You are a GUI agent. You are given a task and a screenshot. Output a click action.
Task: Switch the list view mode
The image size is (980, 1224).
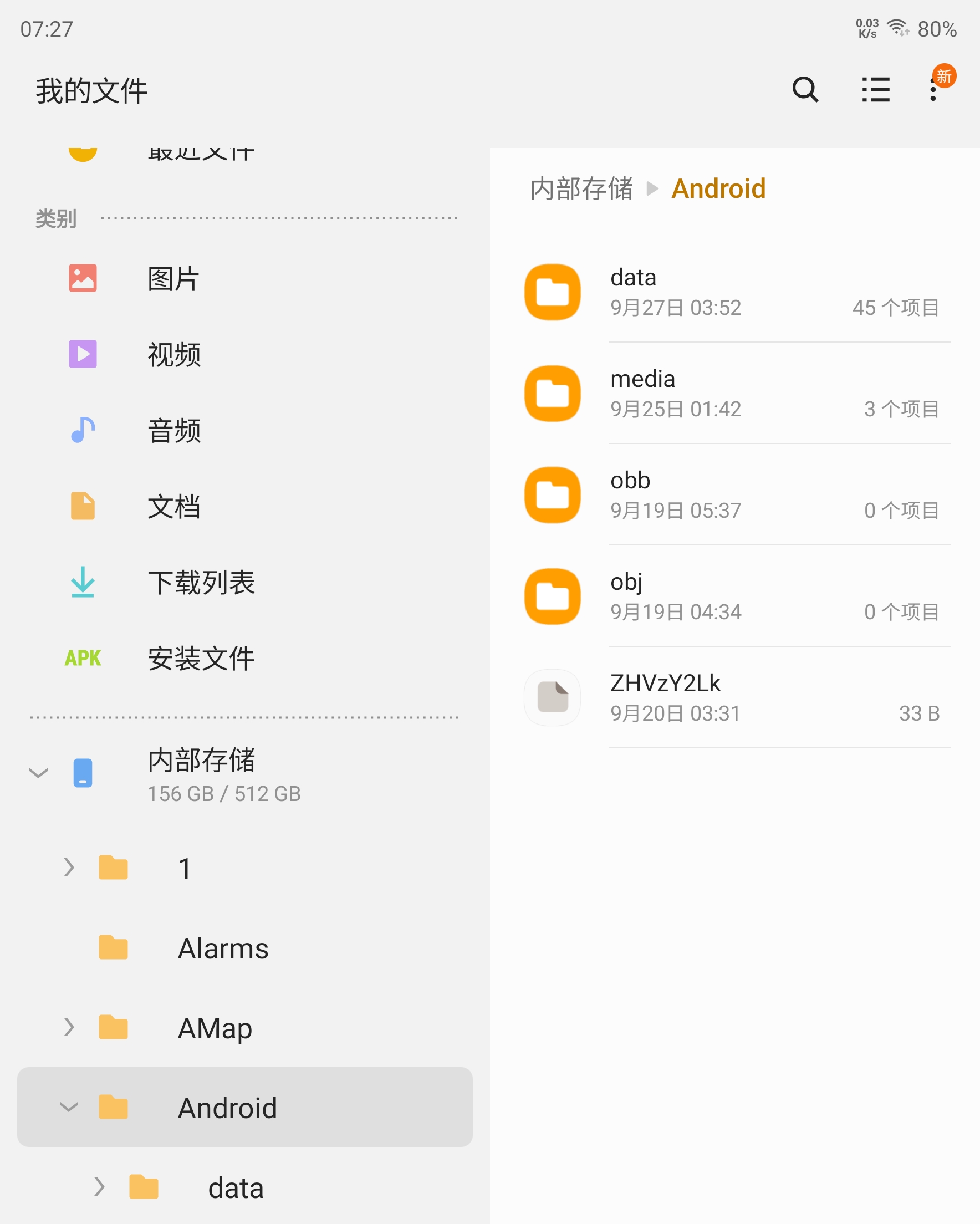click(x=875, y=90)
